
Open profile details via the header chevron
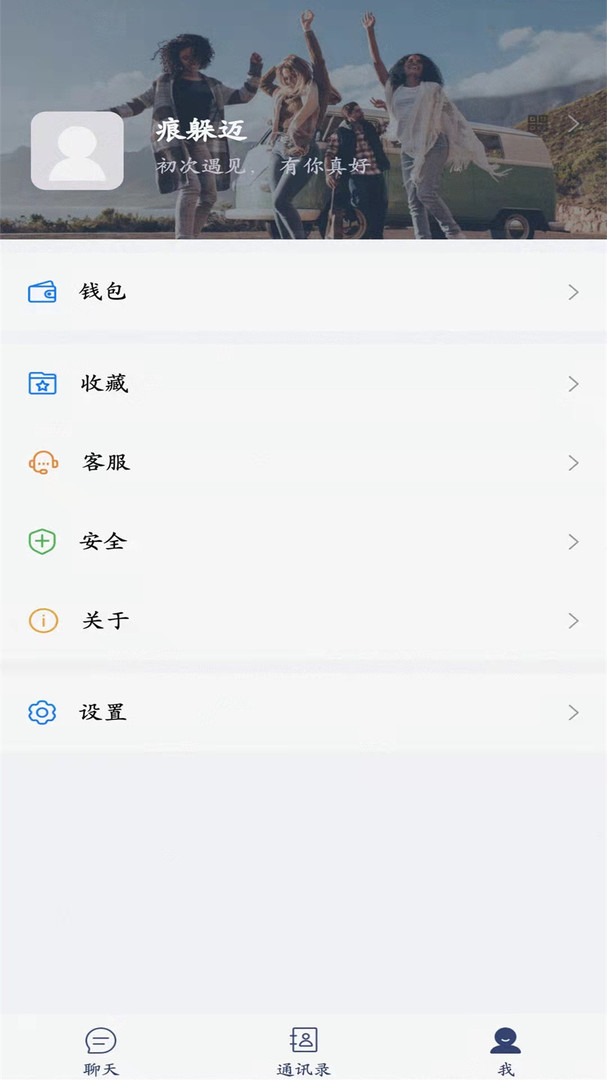pyautogui.click(x=574, y=124)
